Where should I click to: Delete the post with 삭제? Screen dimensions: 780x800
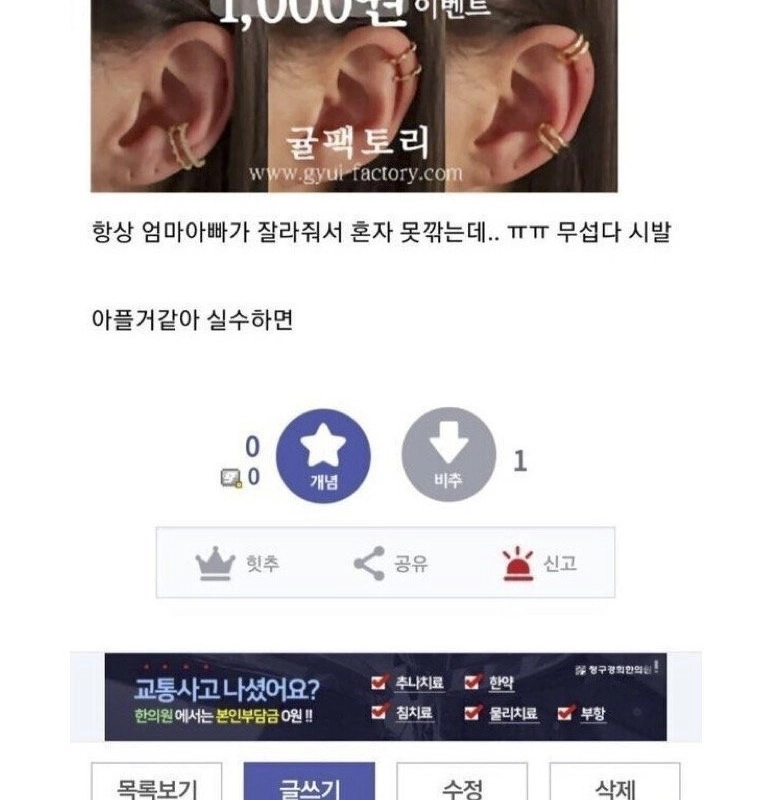[615, 783]
